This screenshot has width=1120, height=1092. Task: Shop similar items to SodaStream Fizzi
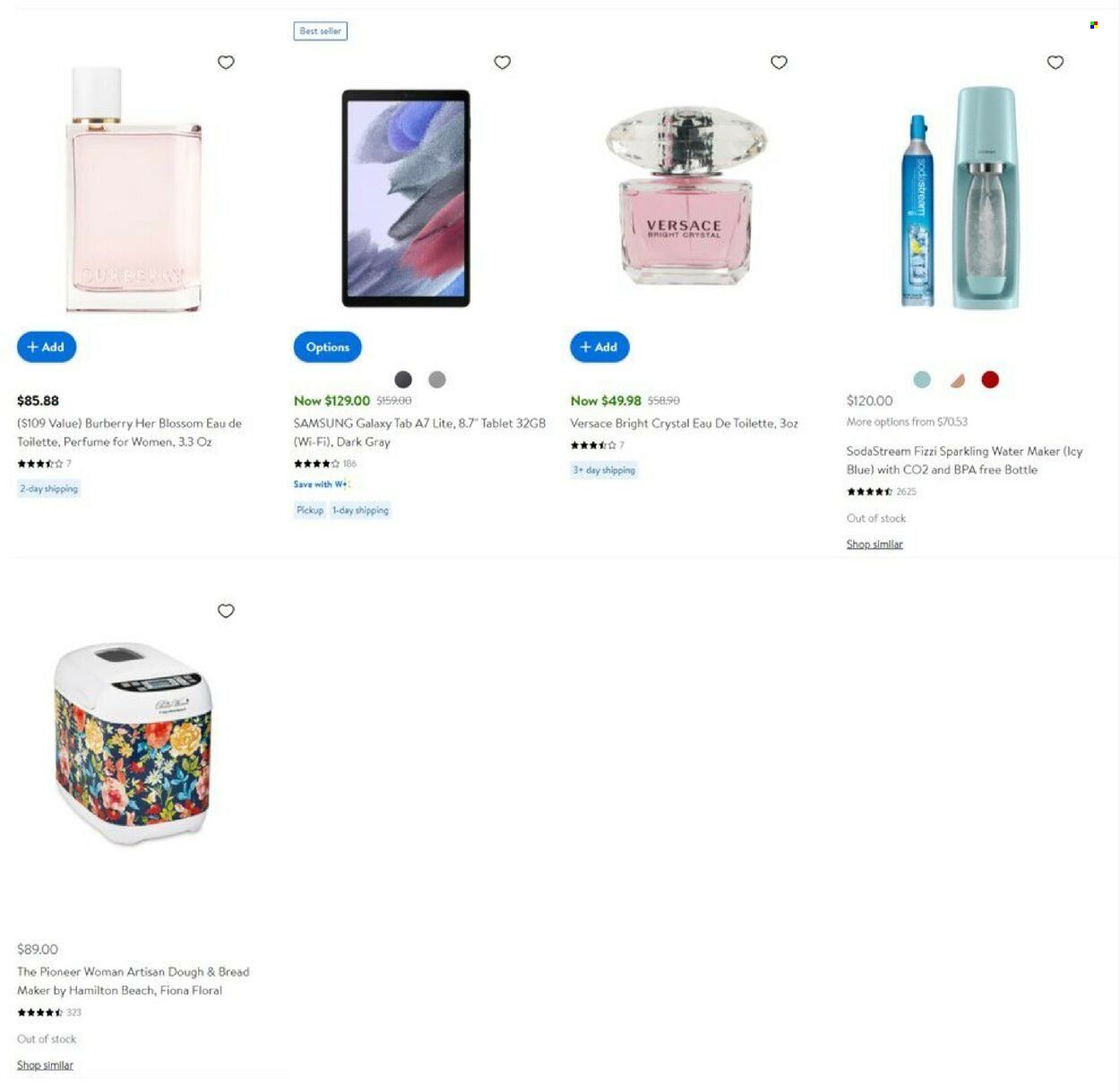tap(874, 544)
